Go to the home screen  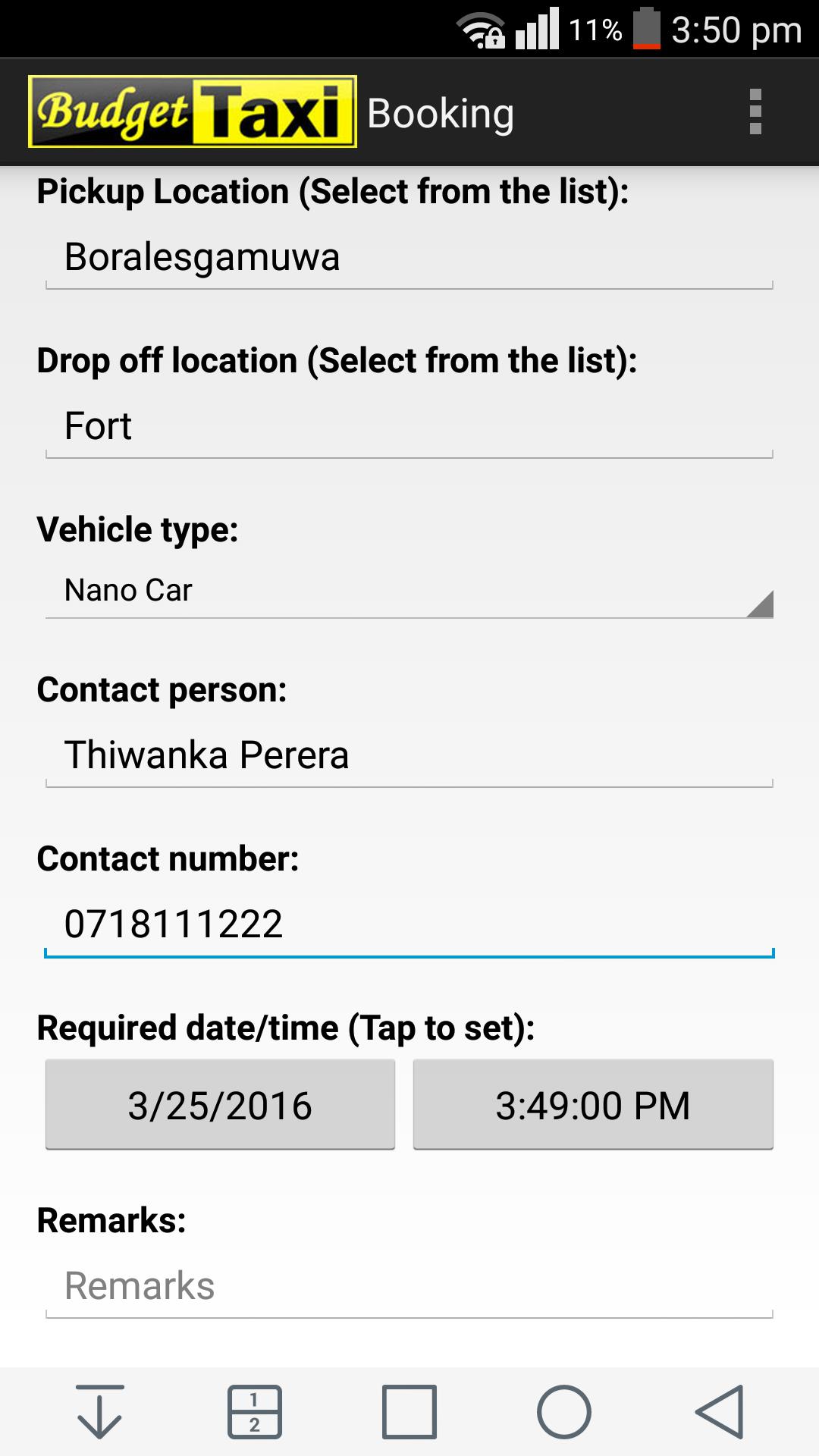[563, 1412]
